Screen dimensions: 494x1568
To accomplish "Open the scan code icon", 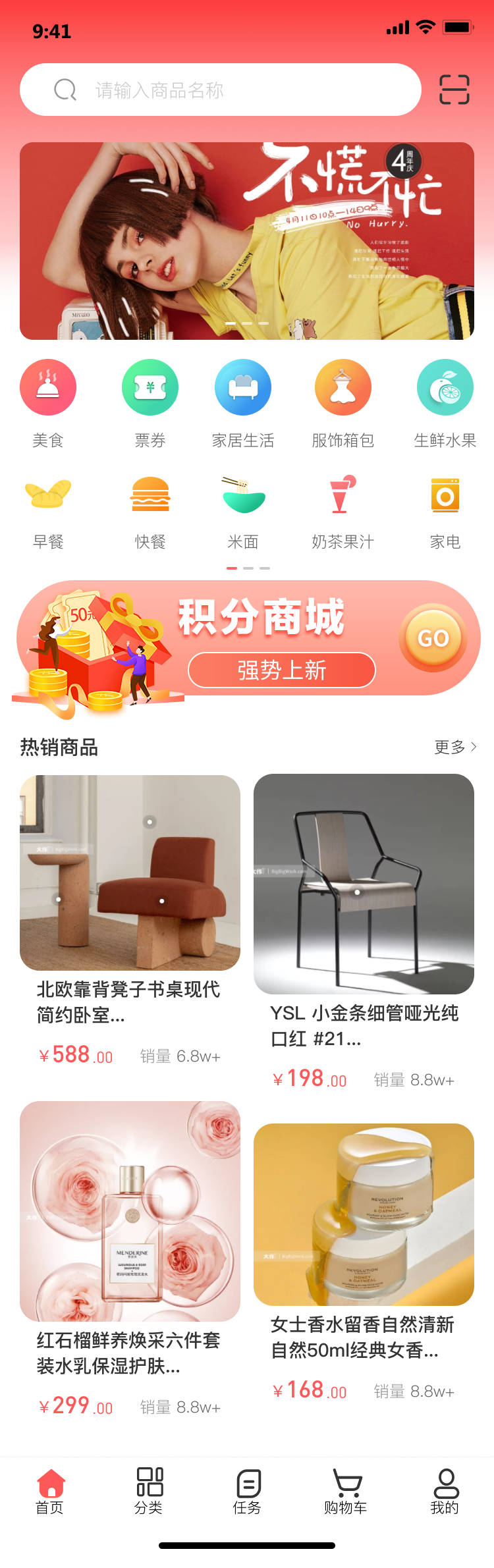I will coord(454,90).
